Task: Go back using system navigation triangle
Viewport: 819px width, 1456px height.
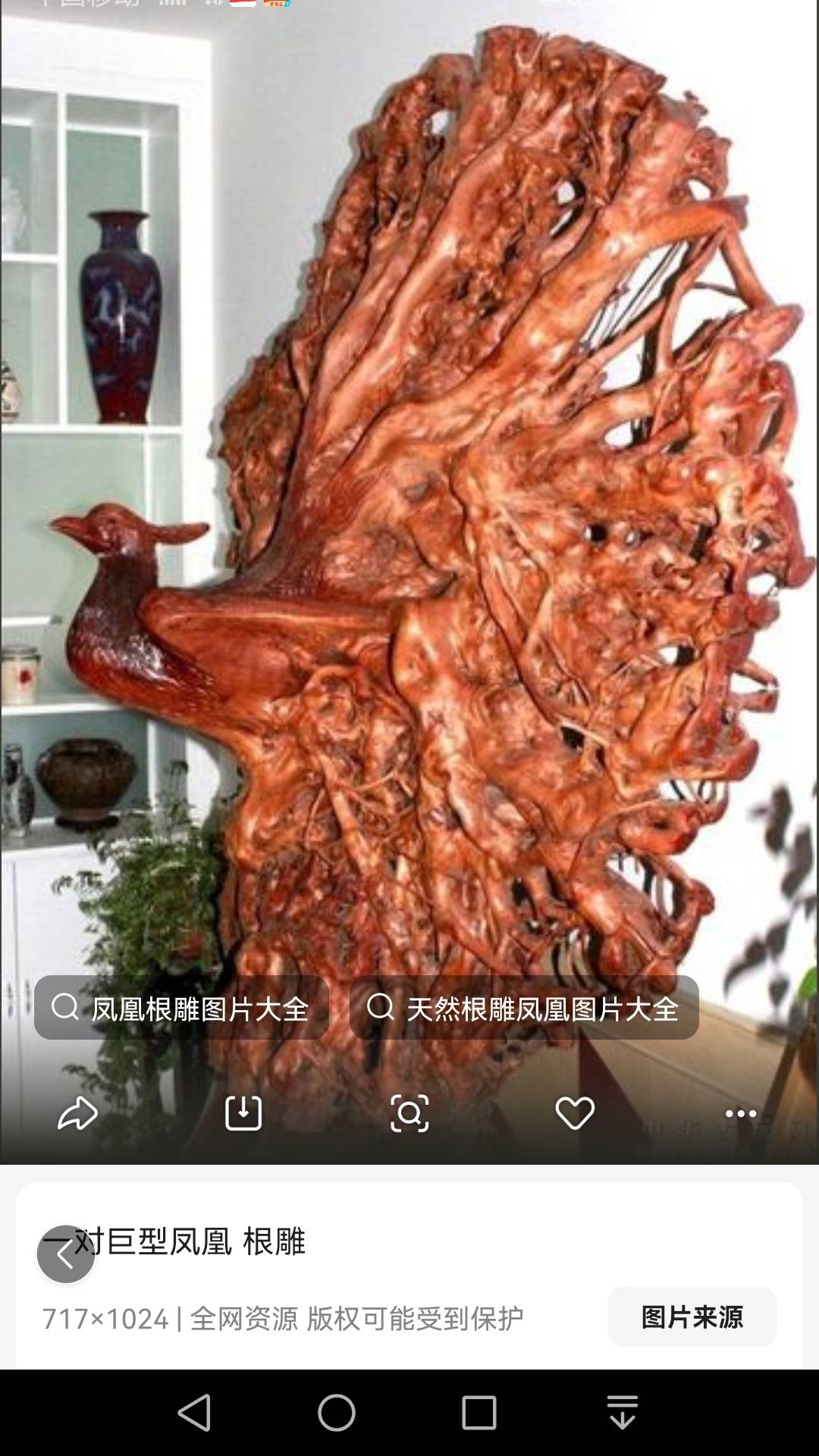Action: pyautogui.click(x=194, y=1414)
